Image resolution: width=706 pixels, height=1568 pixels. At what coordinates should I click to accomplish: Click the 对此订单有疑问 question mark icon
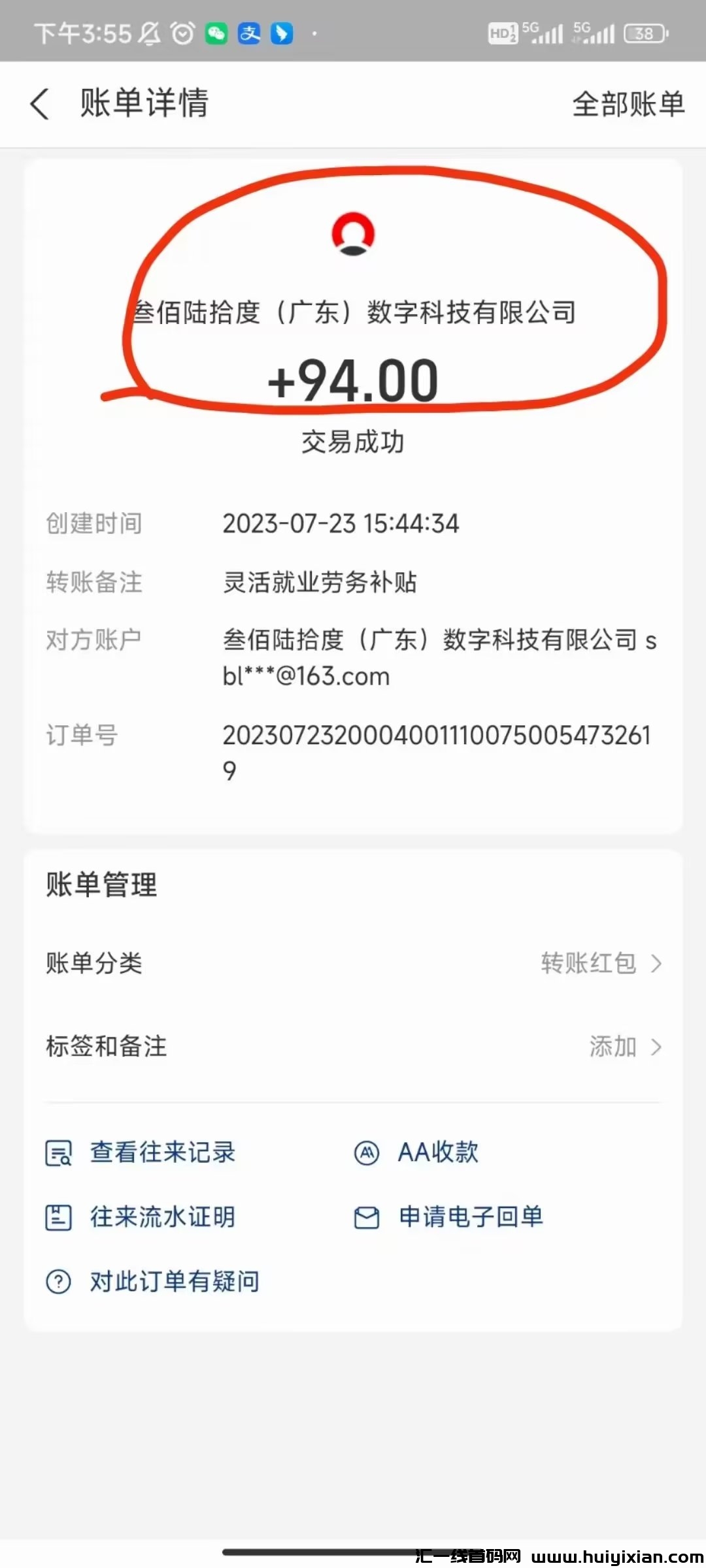pos(58,1280)
